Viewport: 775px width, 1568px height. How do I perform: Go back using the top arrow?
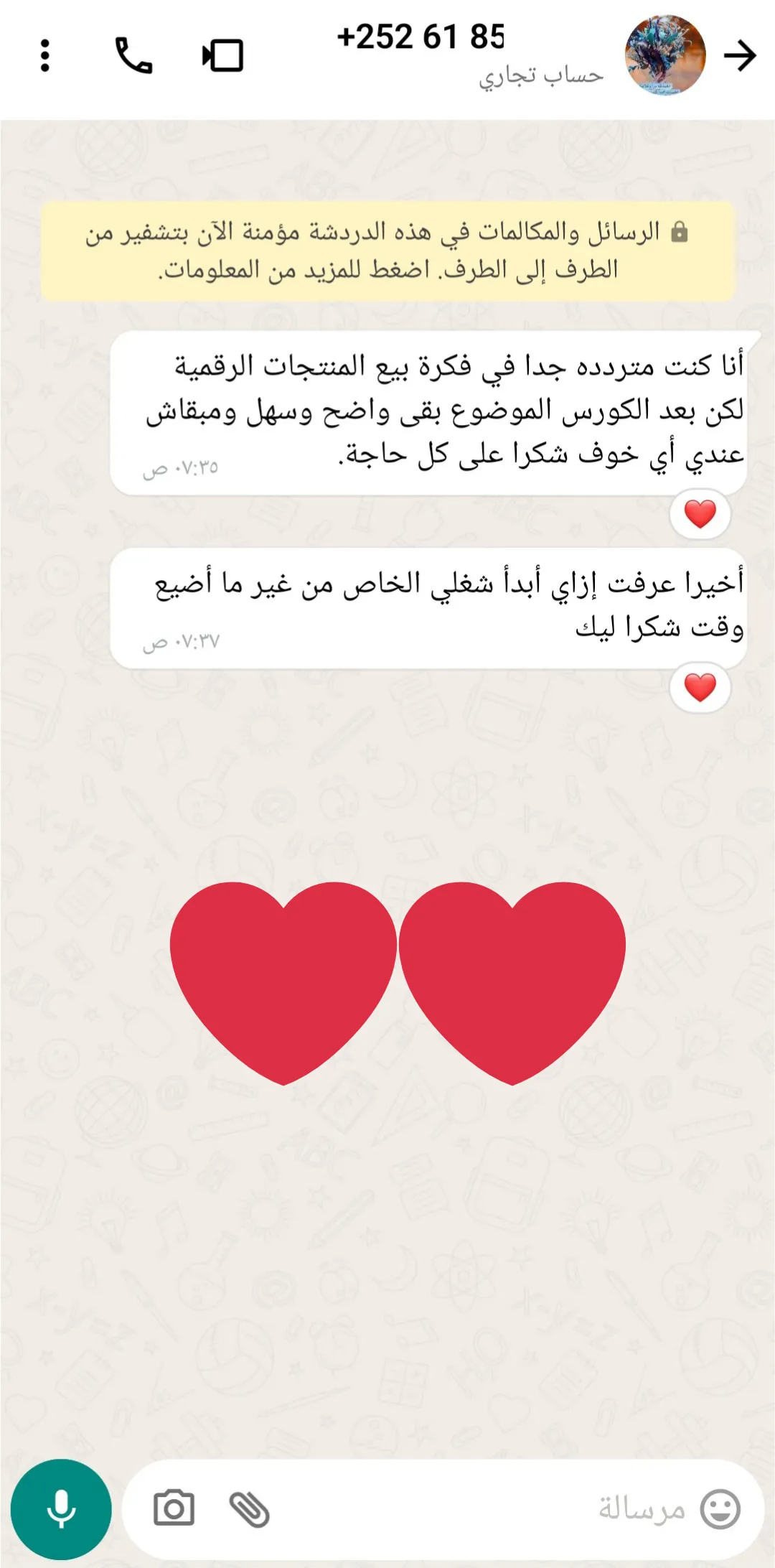pyautogui.click(x=740, y=55)
